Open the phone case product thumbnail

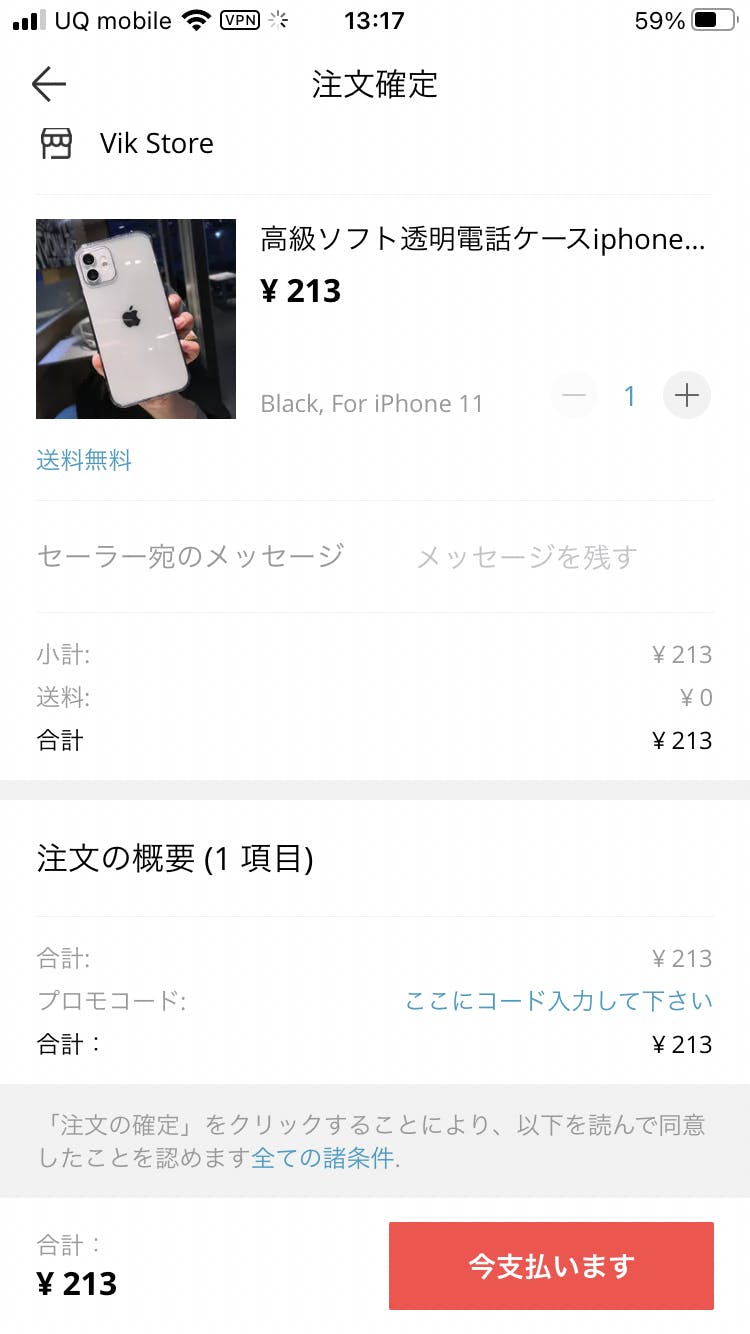[136, 319]
